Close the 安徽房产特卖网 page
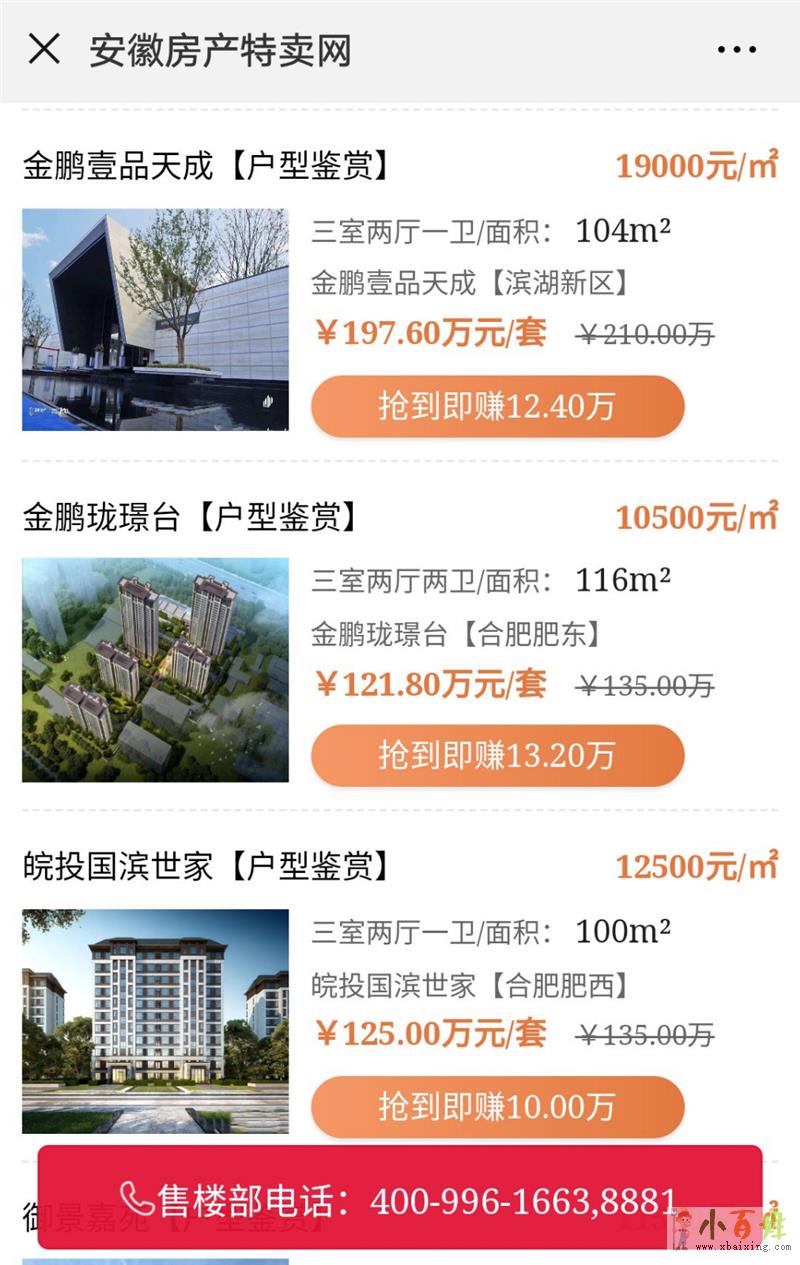 click(x=44, y=48)
